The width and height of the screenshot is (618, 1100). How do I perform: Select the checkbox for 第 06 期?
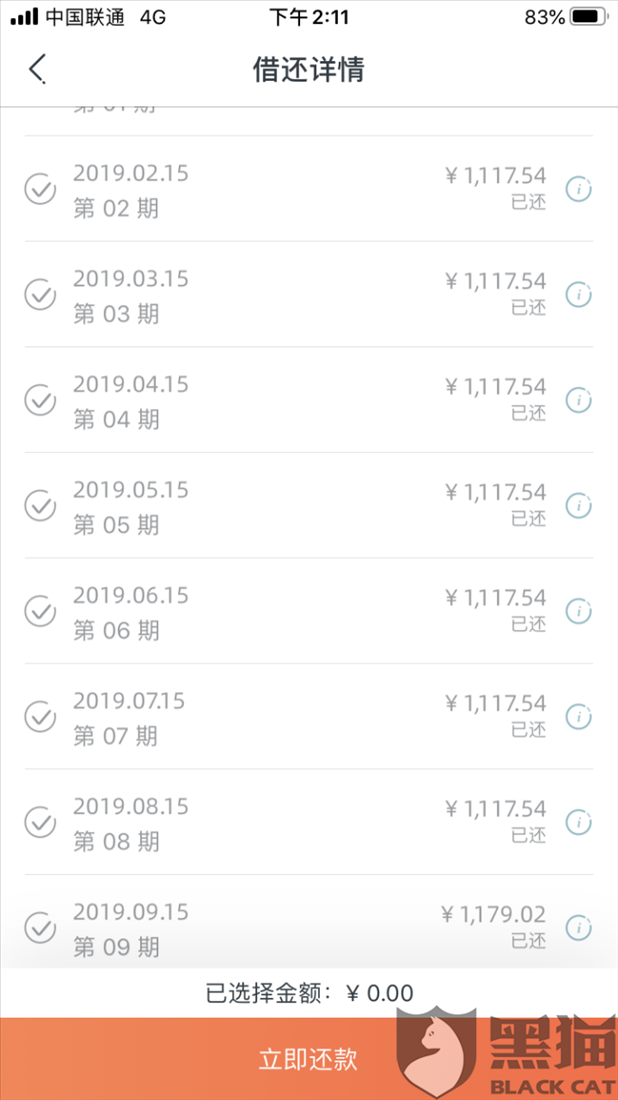[40, 611]
